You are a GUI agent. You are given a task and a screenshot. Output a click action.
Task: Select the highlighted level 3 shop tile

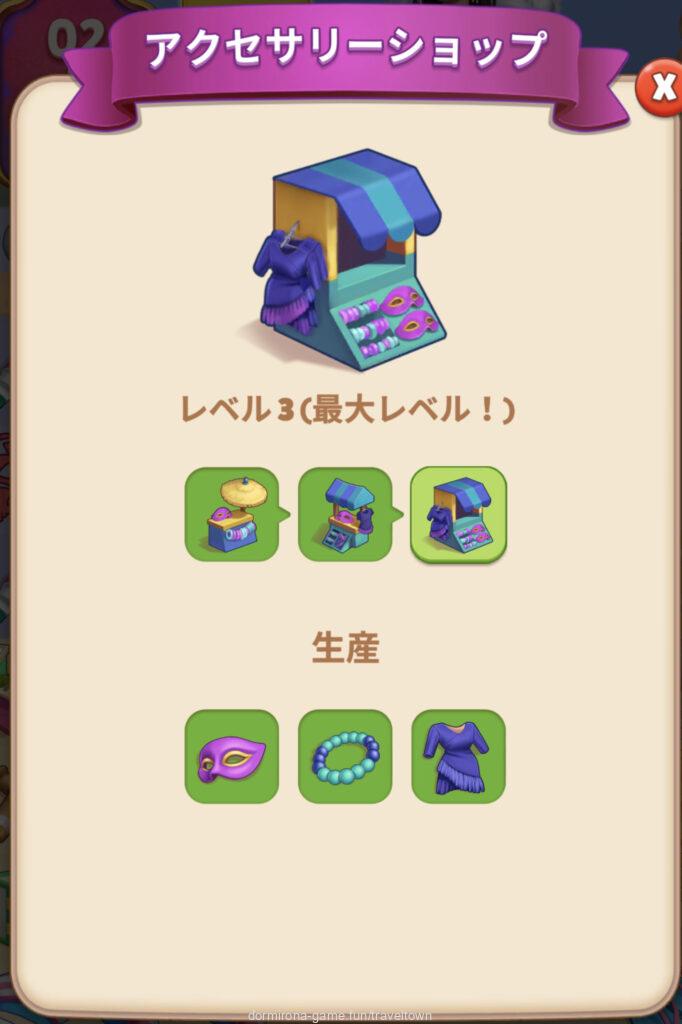458,514
